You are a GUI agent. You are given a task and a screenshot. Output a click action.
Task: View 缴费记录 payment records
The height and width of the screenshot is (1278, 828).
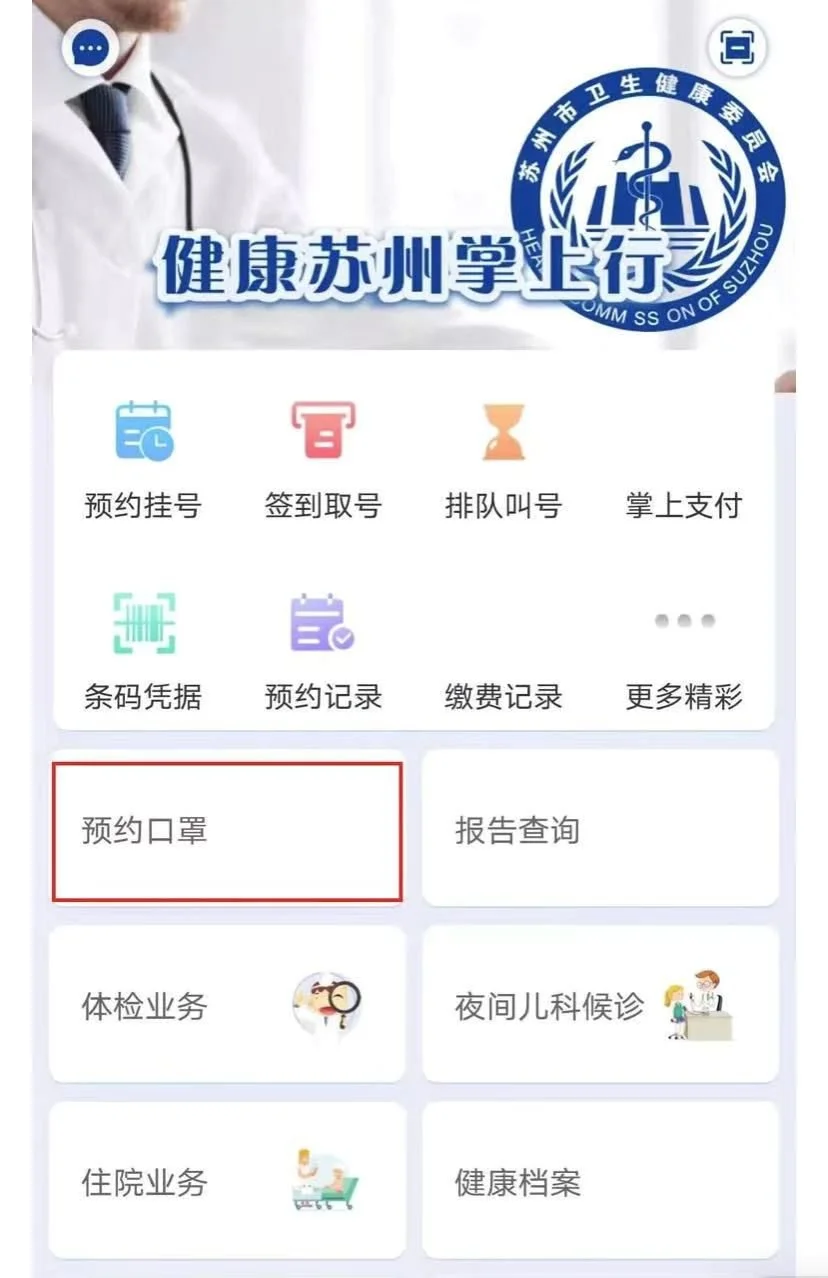pos(503,695)
